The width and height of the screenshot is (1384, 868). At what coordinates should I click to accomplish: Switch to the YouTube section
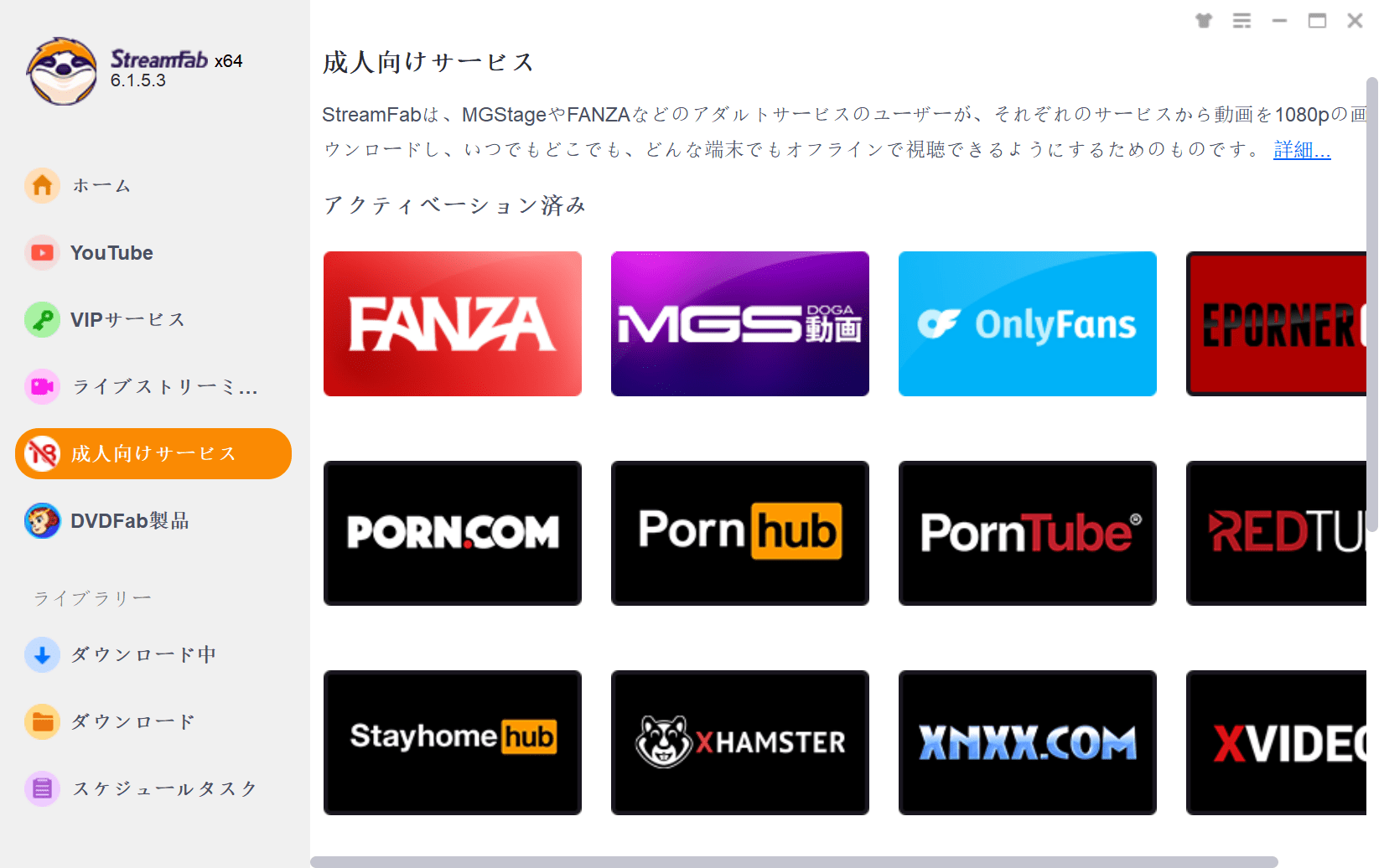pyautogui.click(x=111, y=253)
